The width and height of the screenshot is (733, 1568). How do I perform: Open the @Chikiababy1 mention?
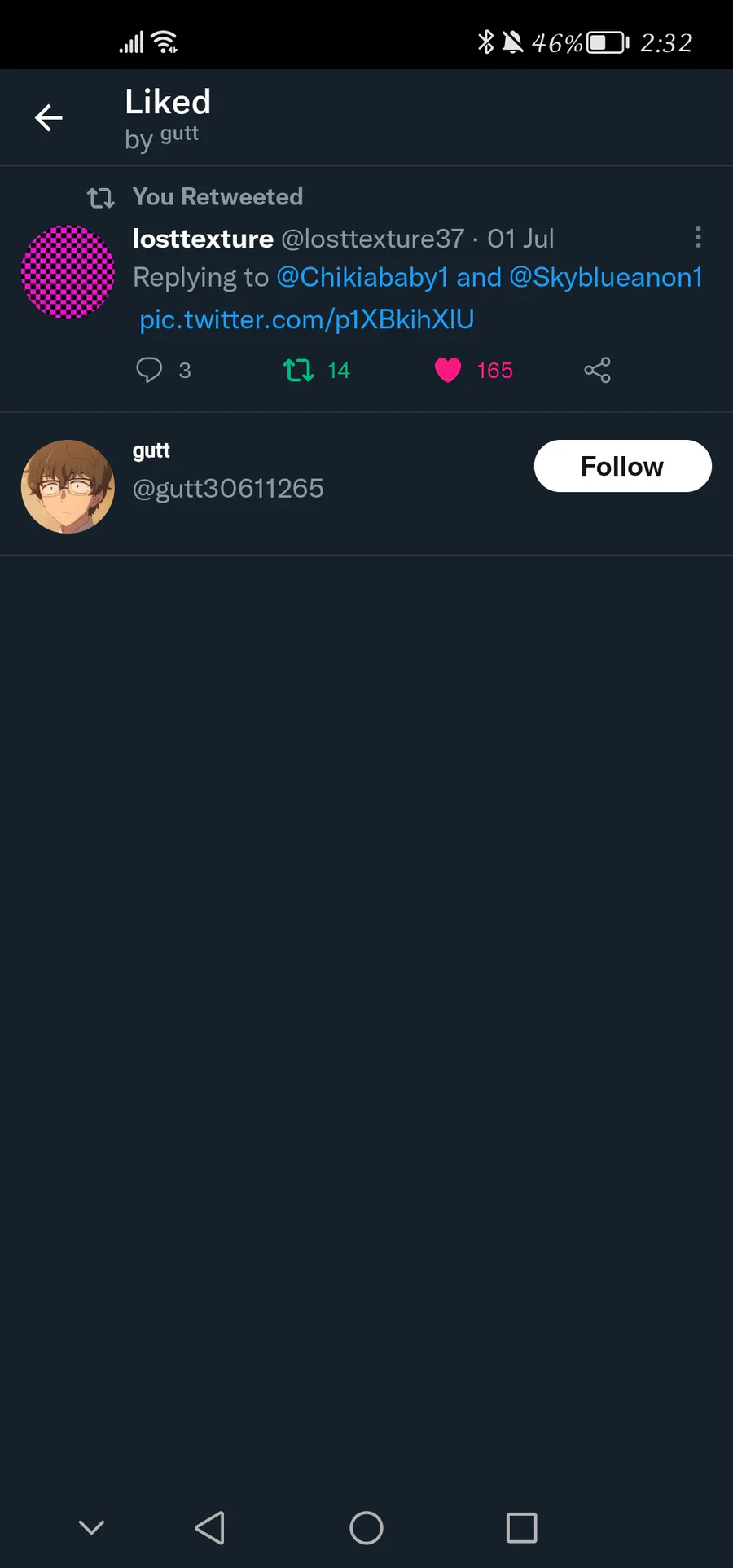pyautogui.click(x=362, y=278)
